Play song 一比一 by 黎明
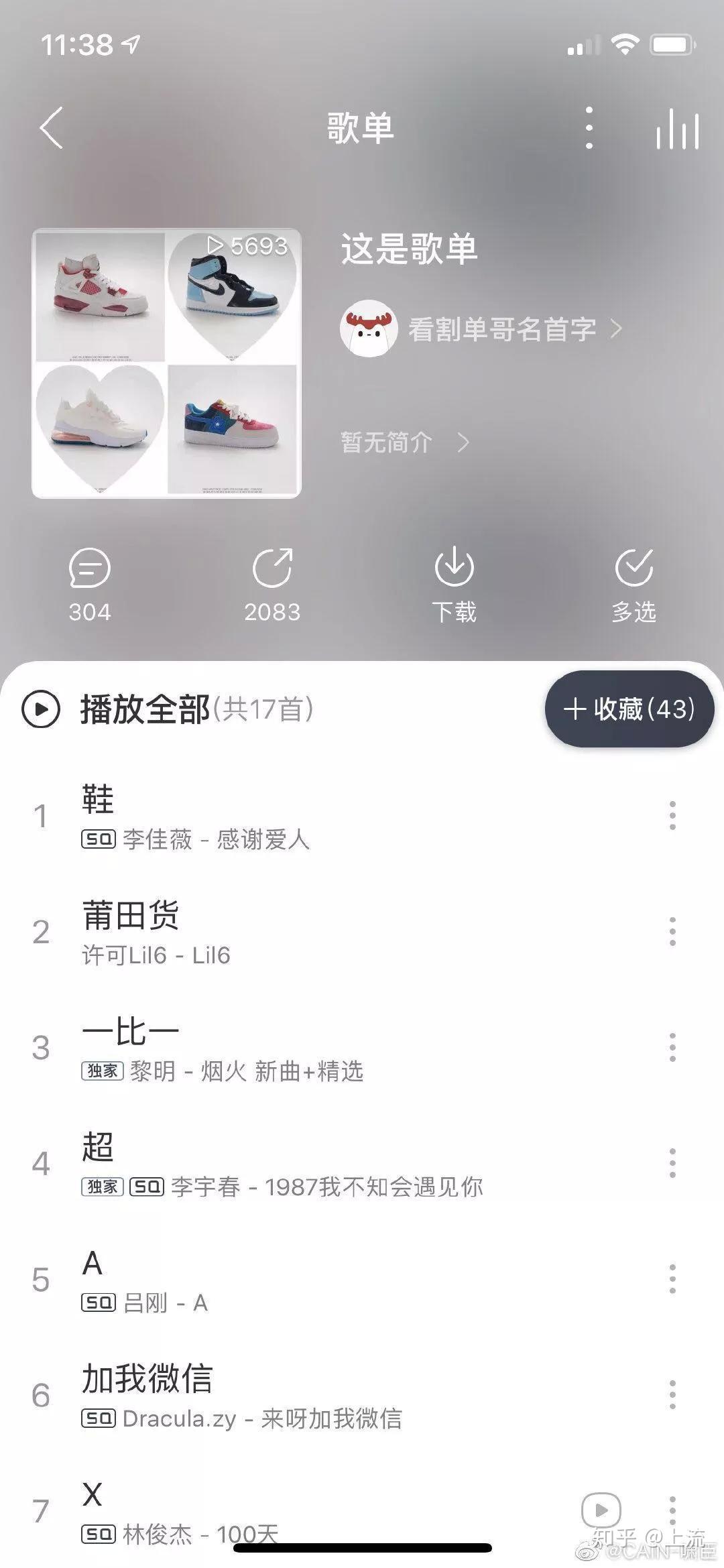 point(268,1048)
